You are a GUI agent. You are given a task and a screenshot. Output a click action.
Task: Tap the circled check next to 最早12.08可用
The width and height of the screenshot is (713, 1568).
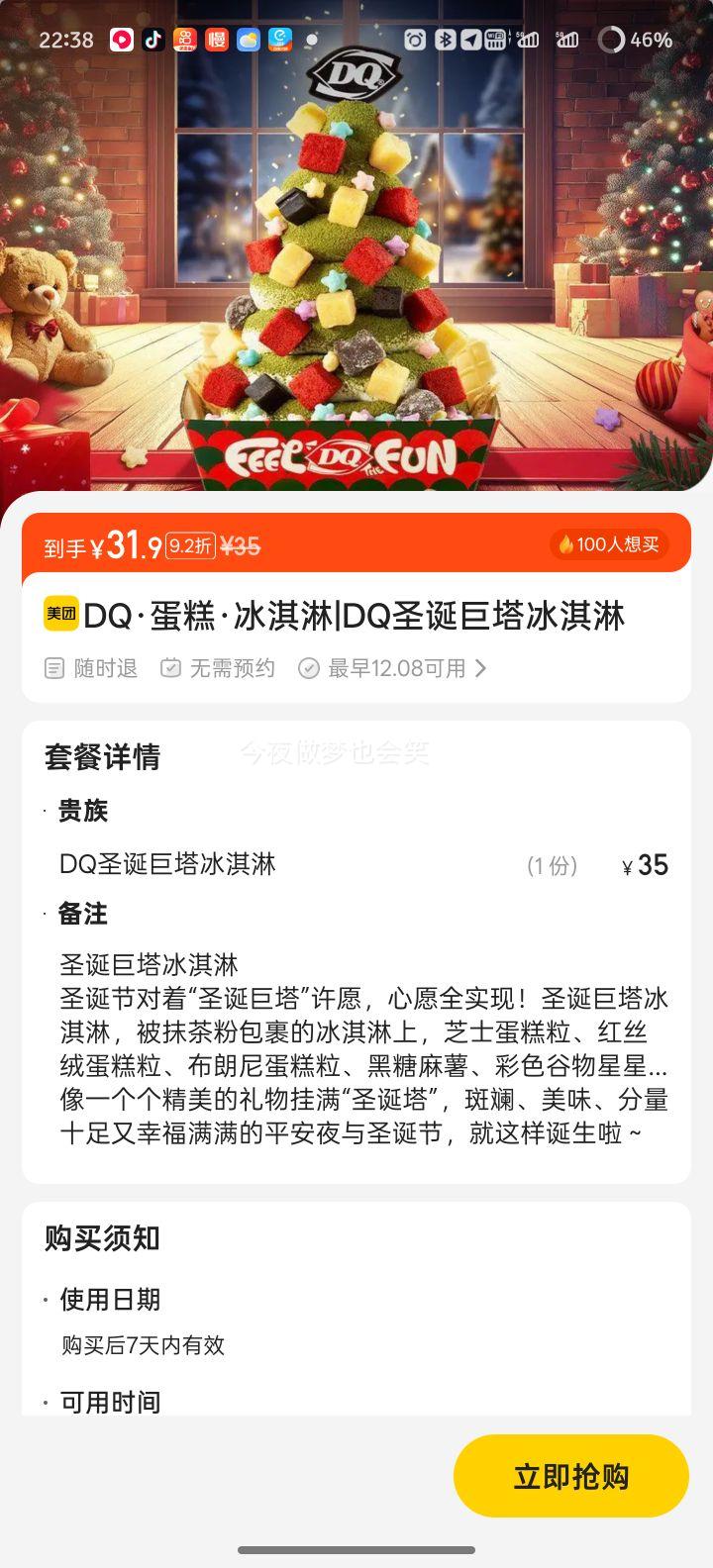tap(310, 668)
